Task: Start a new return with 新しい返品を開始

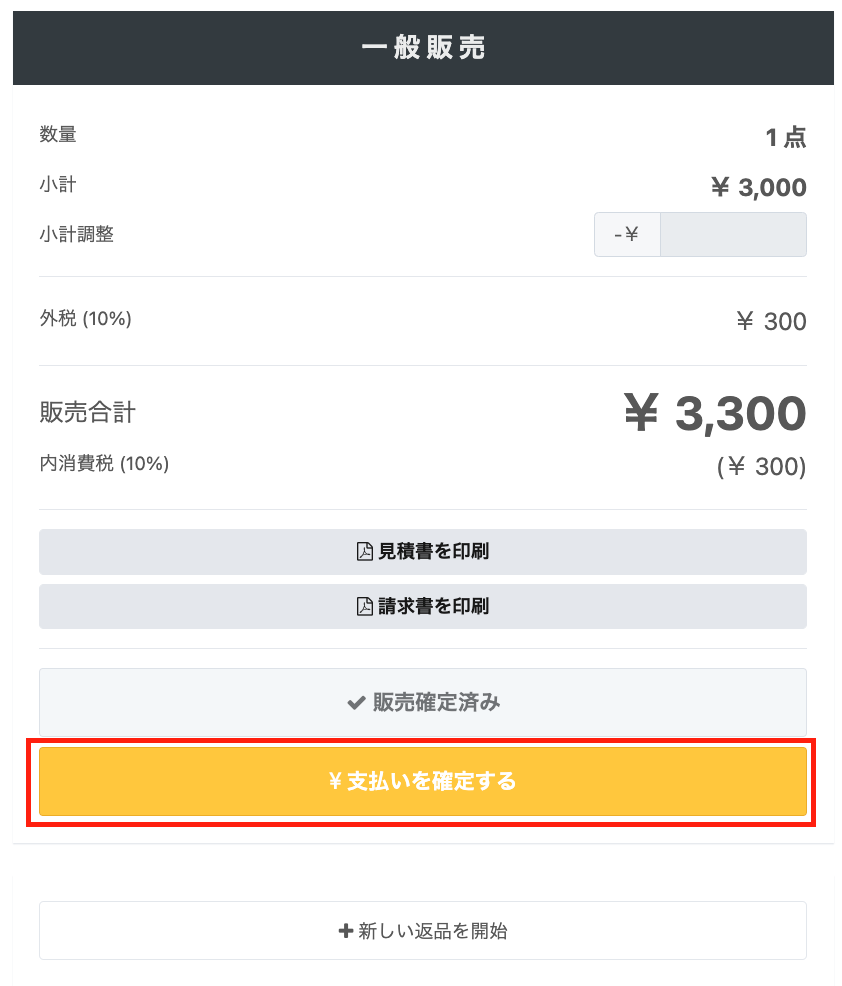Action: pyautogui.click(x=422, y=931)
